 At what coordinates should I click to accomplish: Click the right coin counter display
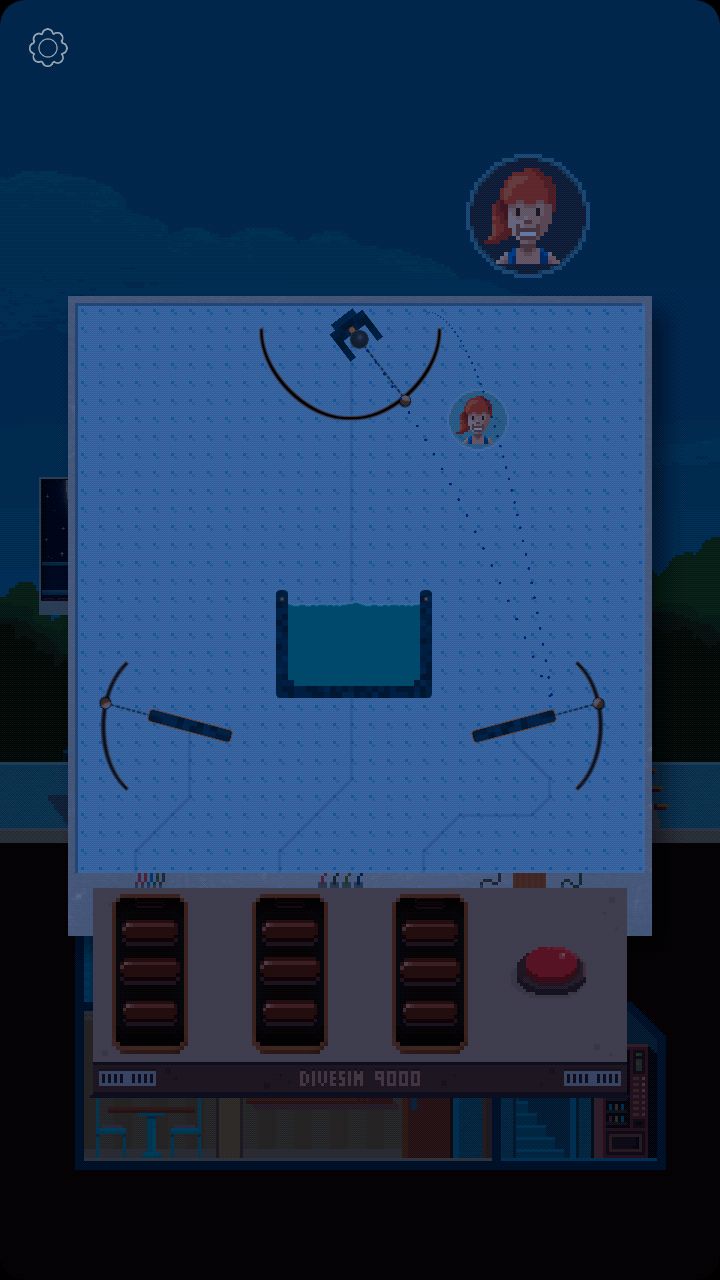point(592,1078)
